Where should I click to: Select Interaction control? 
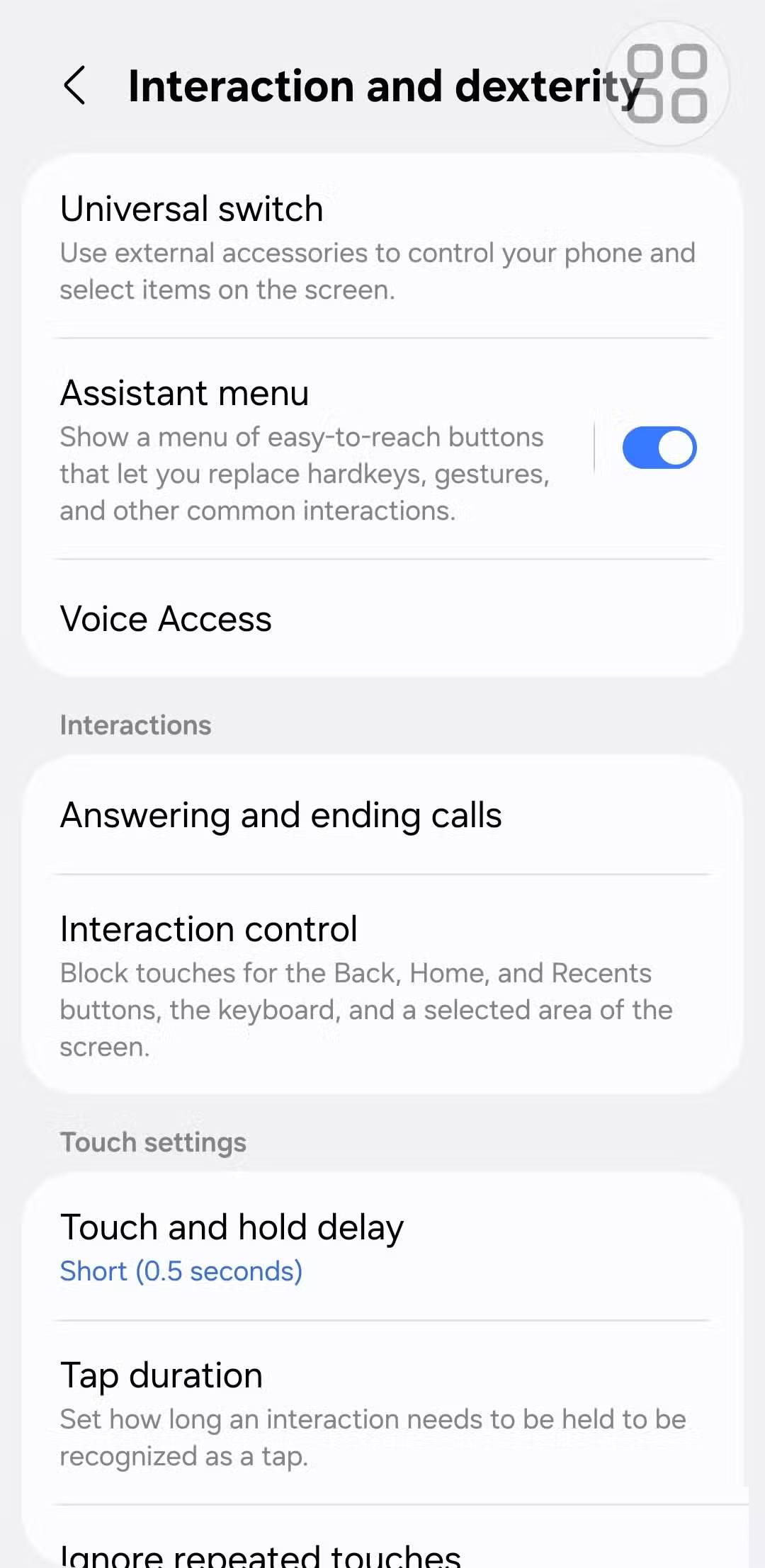[283, 977]
